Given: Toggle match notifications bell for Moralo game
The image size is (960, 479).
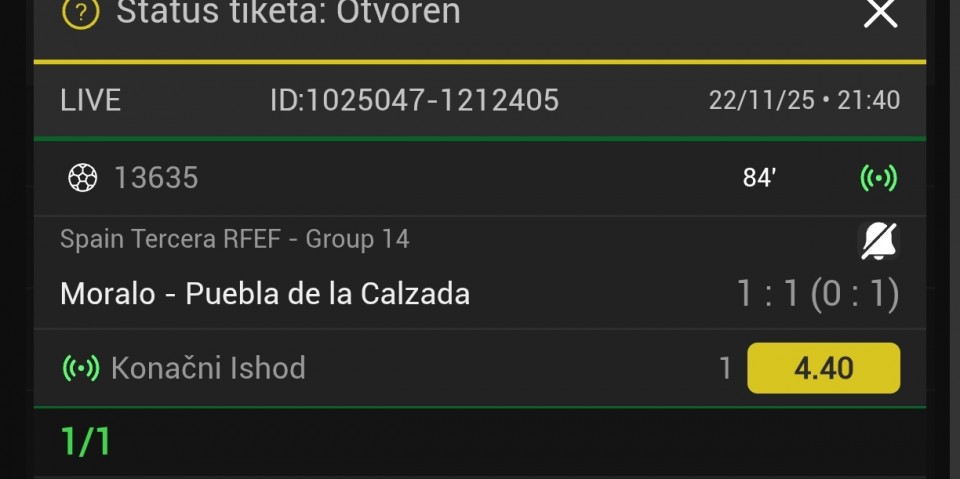Looking at the screenshot, I should [x=879, y=241].
